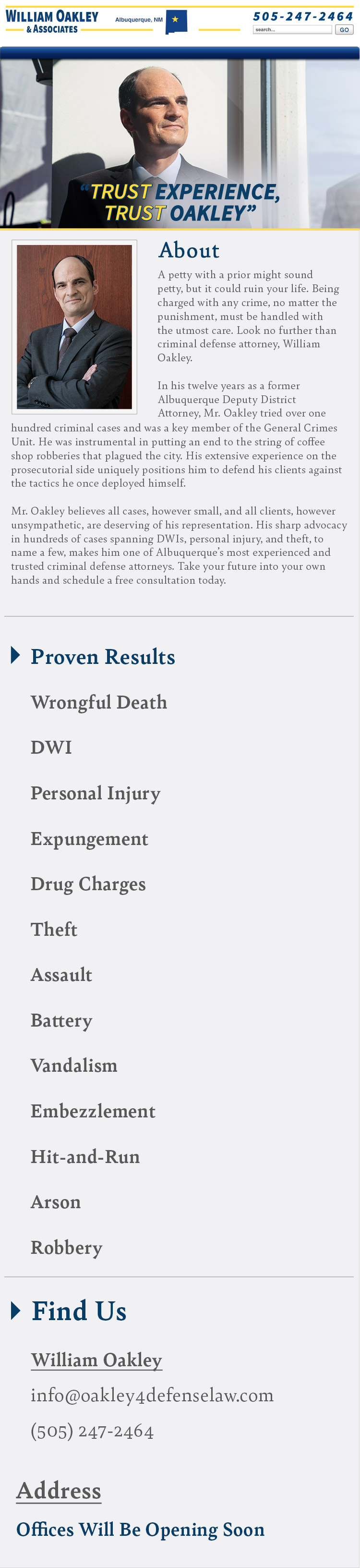Viewport: 360px width, 1568px height.
Task: Open Assault results
Action: click(61, 975)
